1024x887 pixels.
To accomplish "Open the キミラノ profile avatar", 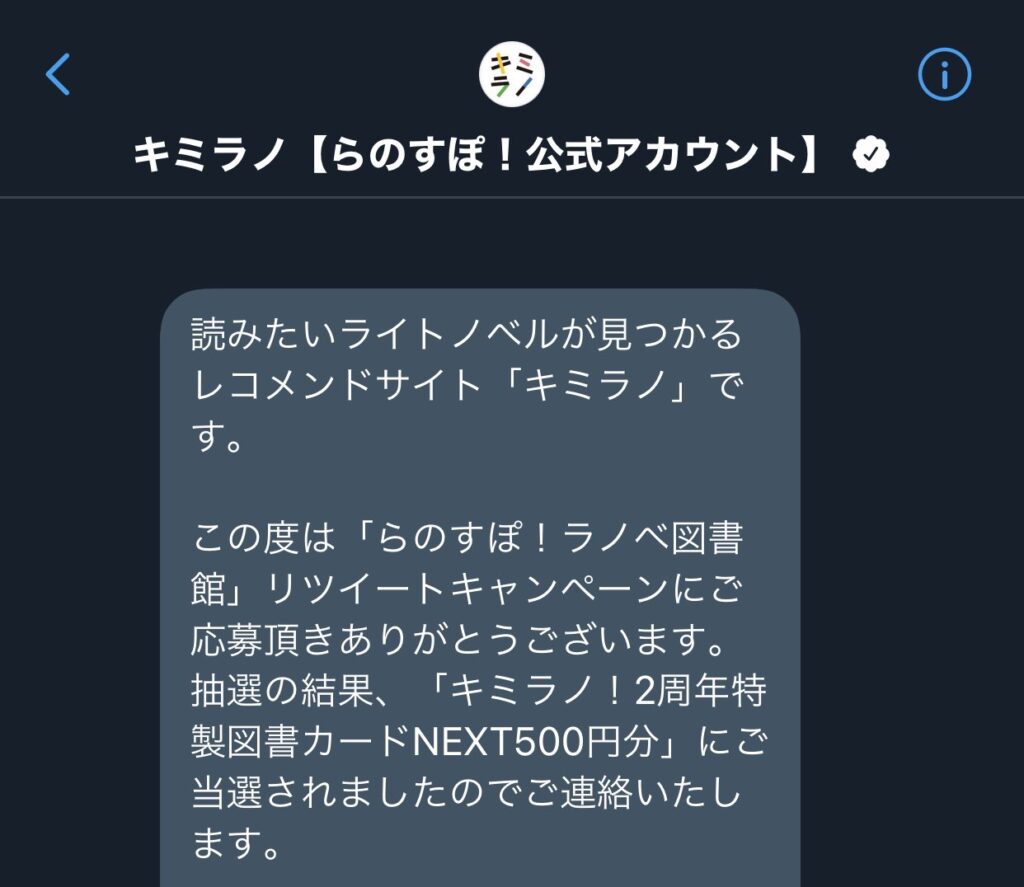I will (511, 75).
